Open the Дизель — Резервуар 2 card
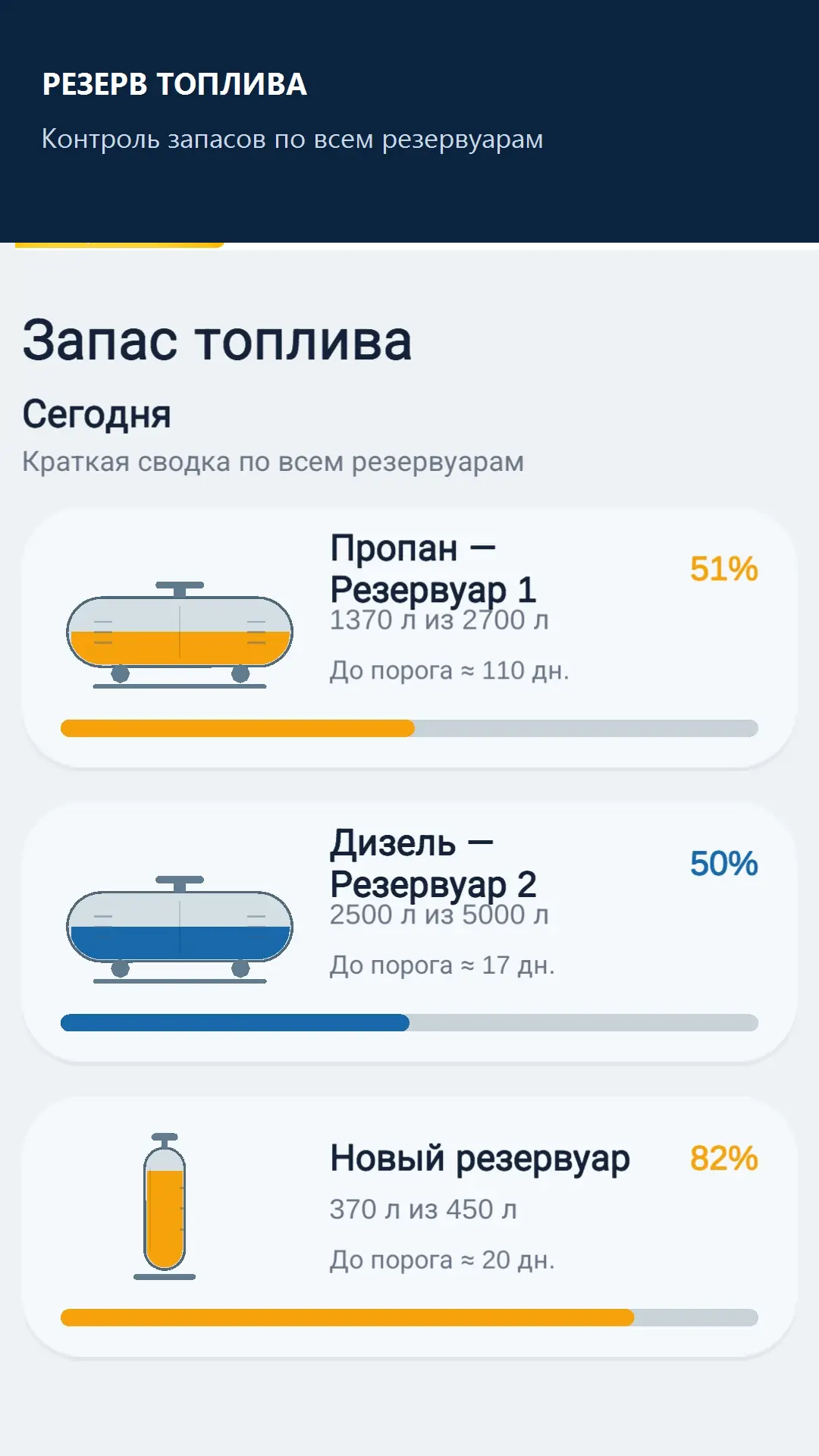Viewport: 819px width, 1456px height. (x=409, y=932)
